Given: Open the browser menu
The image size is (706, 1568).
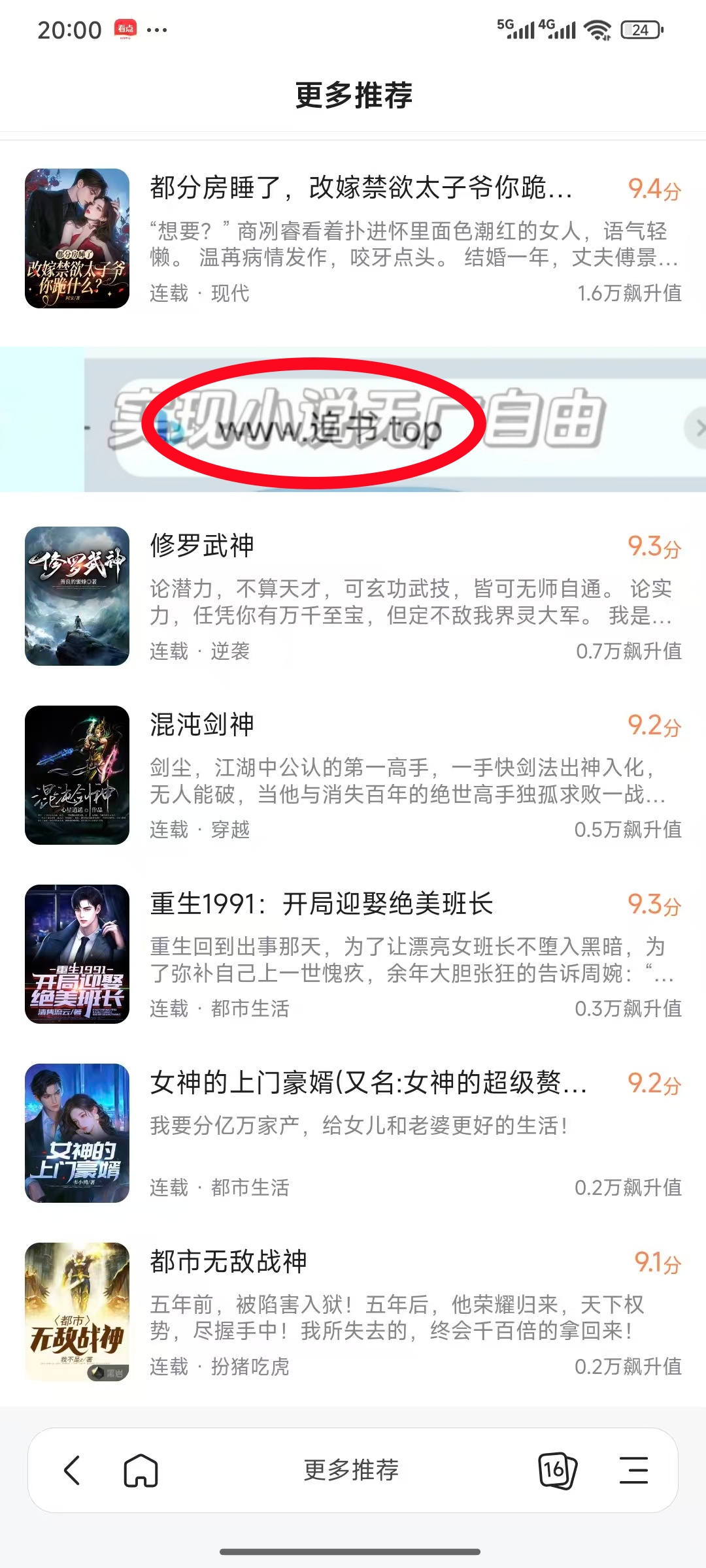Looking at the screenshot, I should [633, 1470].
